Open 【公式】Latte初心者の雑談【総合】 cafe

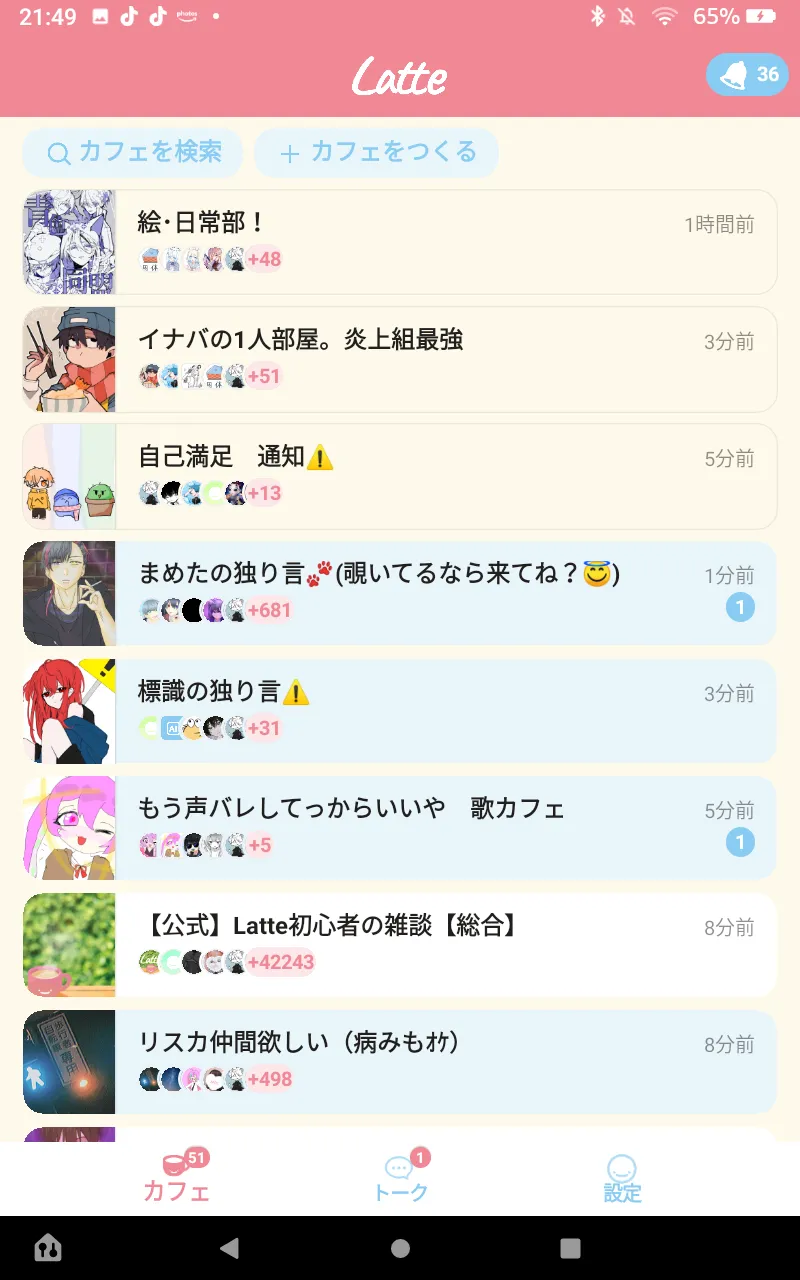(x=400, y=945)
